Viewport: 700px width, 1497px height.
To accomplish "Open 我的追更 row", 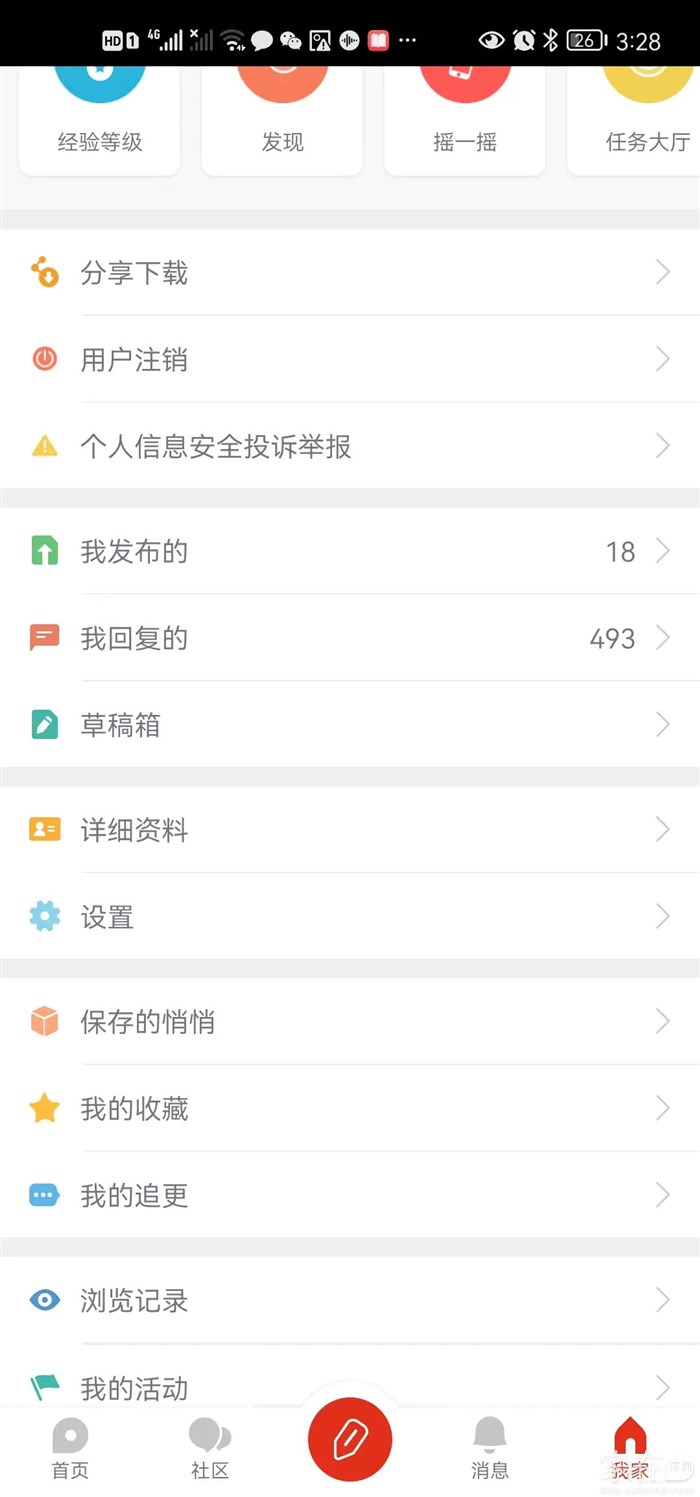I will 350,1195.
